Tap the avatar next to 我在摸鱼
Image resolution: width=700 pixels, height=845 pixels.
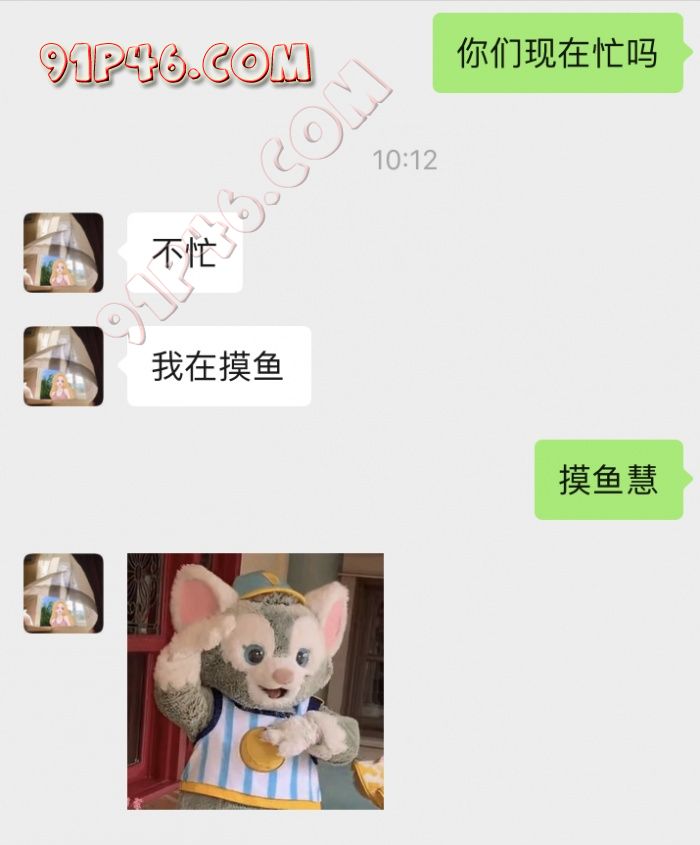coord(63,366)
